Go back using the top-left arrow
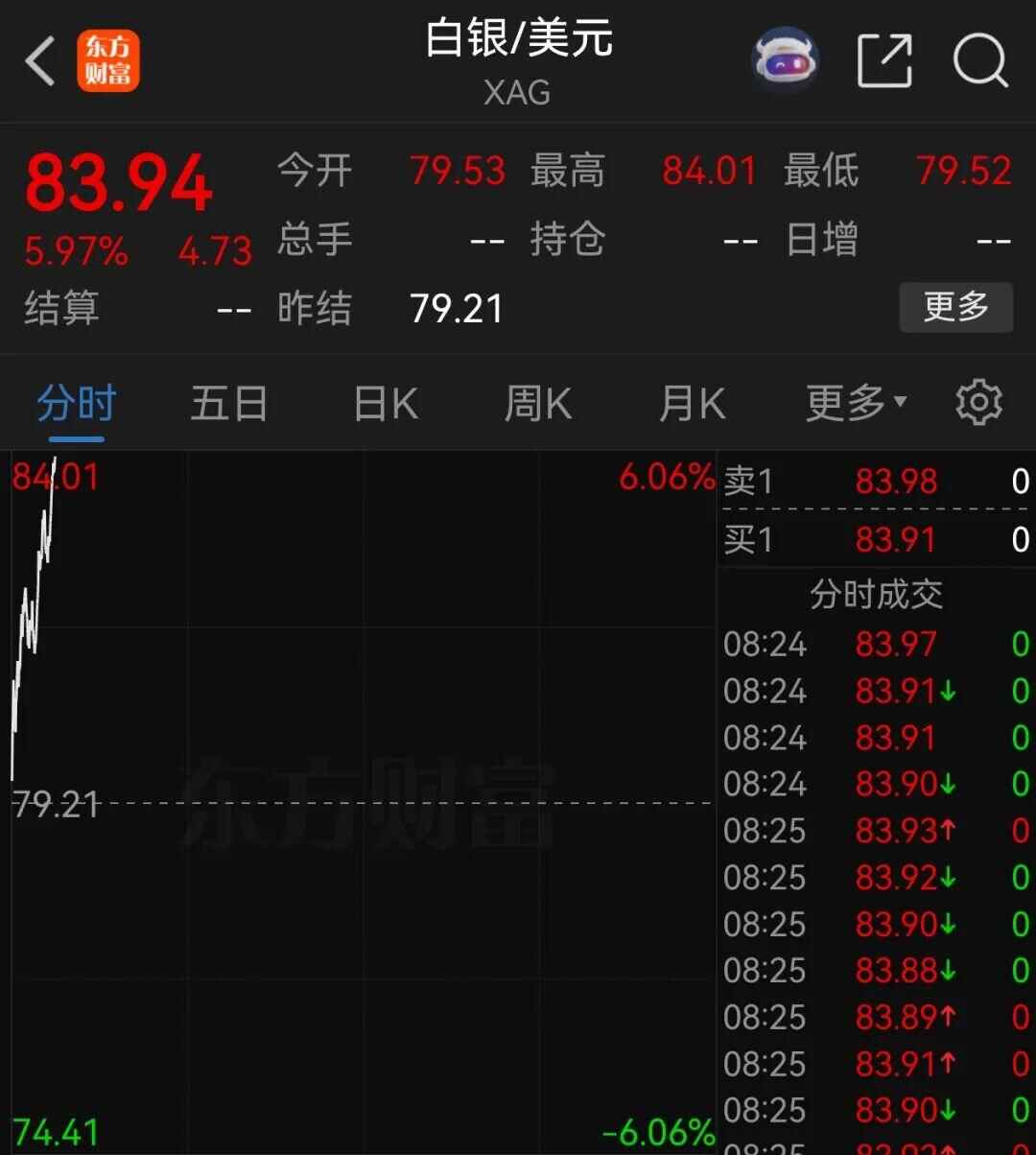Image resolution: width=1036 pixels, height=1155 pixels. (40, 61)
